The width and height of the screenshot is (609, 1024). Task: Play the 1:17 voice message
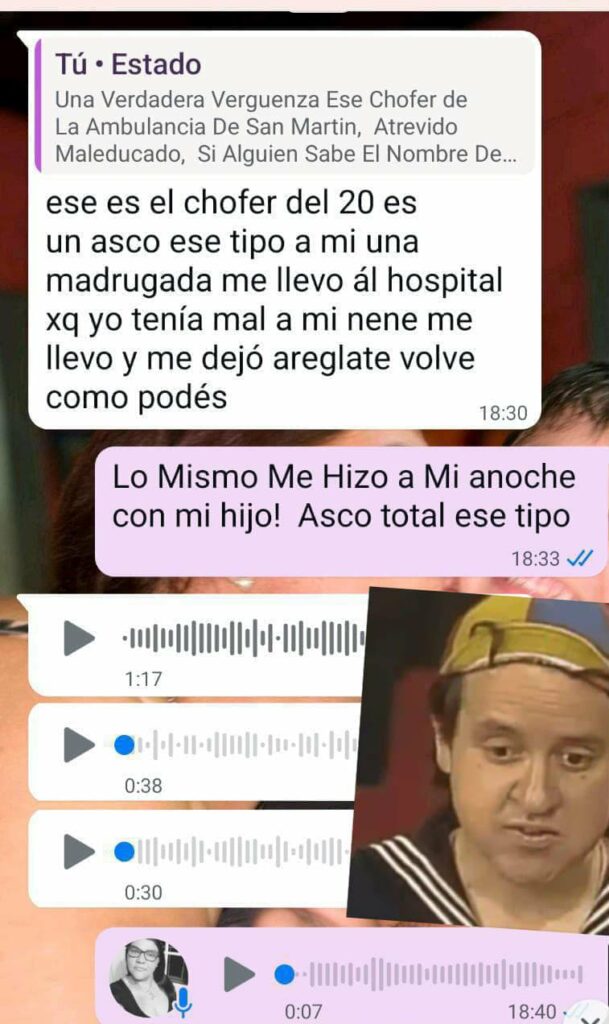pyautogui.click(x=79, y=638)
